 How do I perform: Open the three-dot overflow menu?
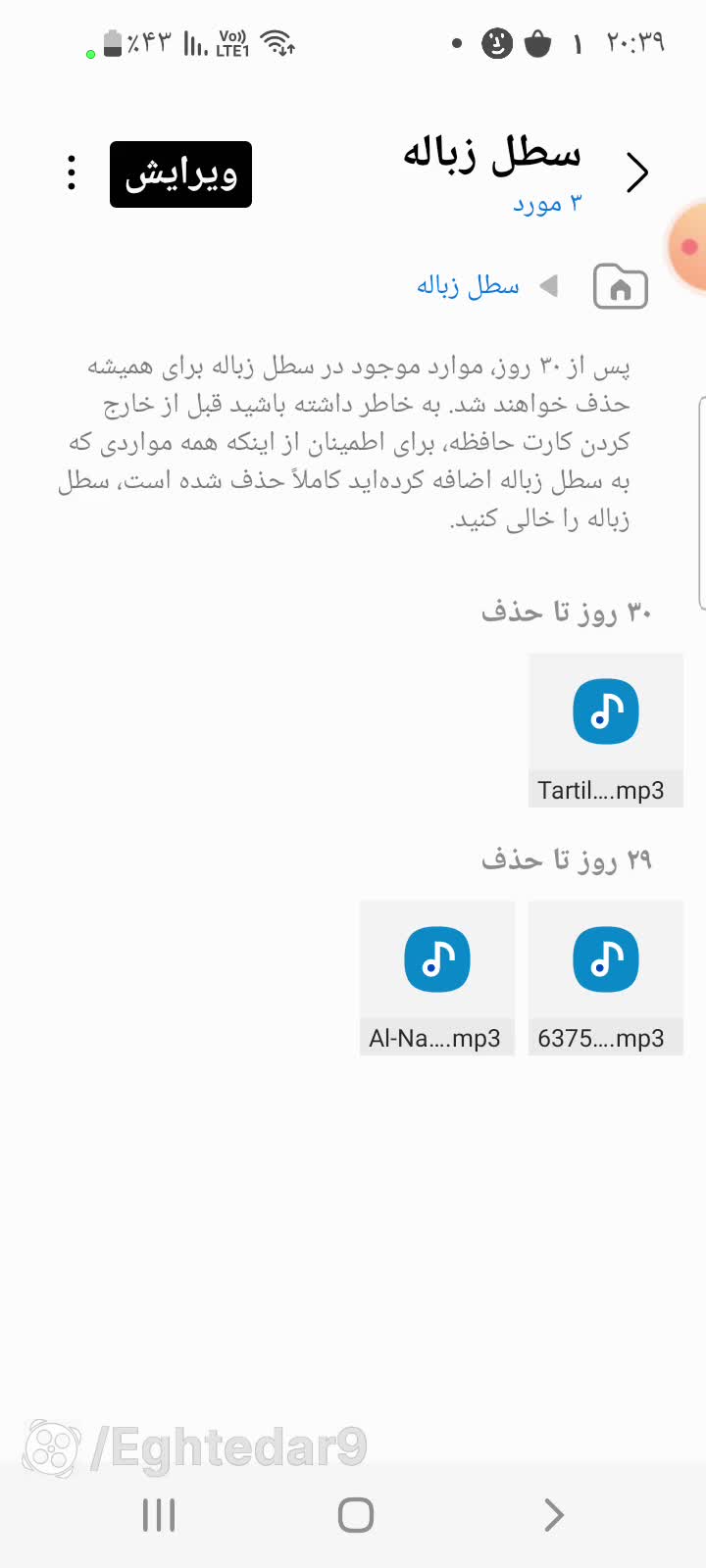[70, 173]
